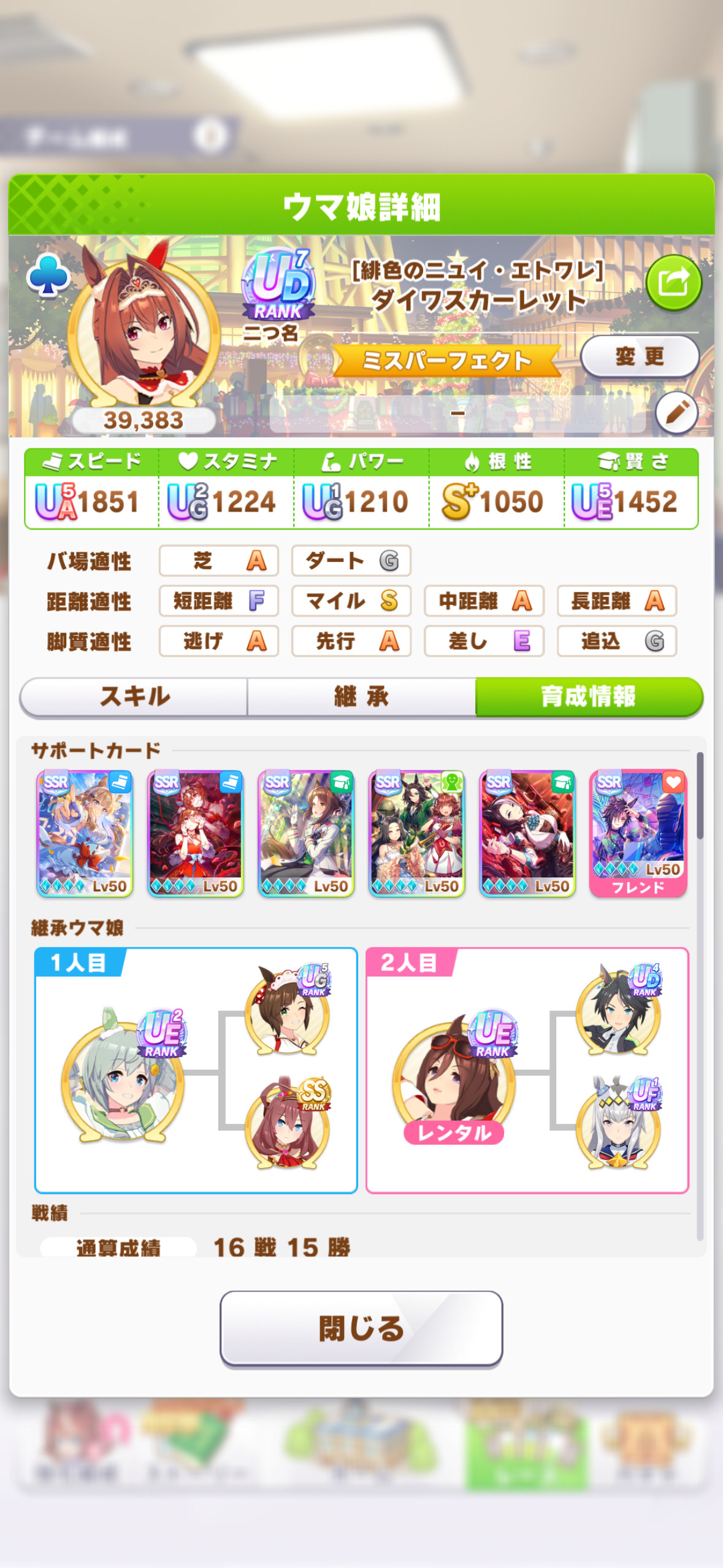Open the first speed SSR support card
Screen dimensions: 723x1568
point(85,834)
